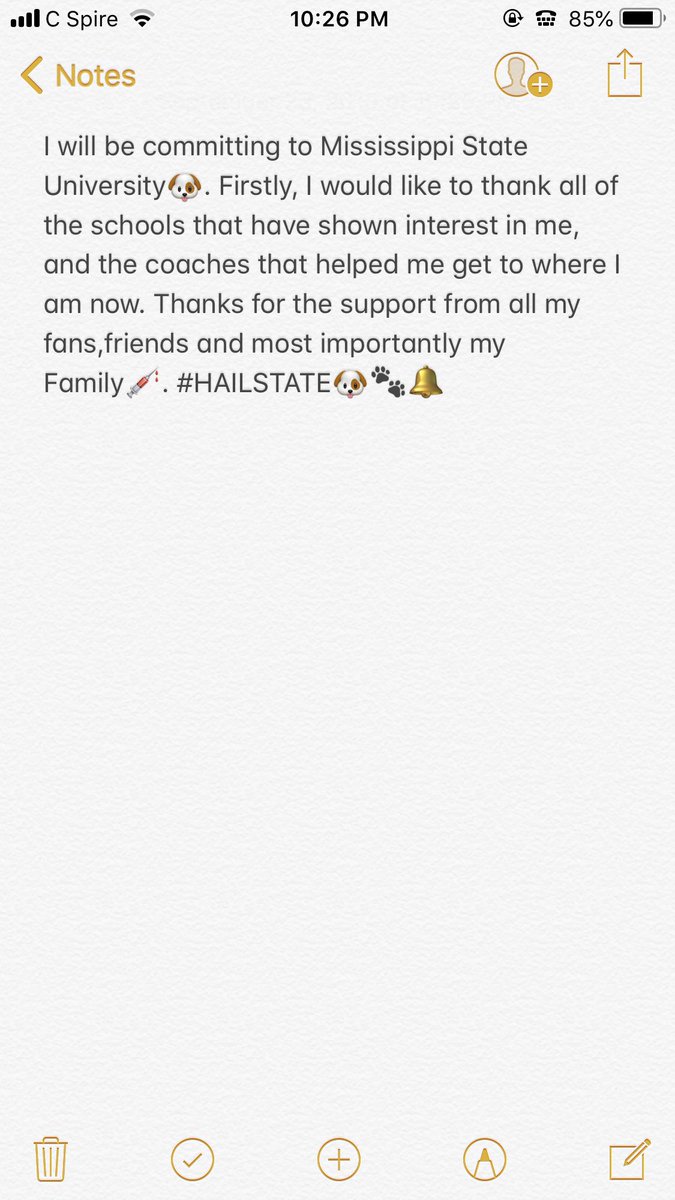The image size is (675, 1200).
Task: Add a checklist to the note
Action: pos(192,1160)
